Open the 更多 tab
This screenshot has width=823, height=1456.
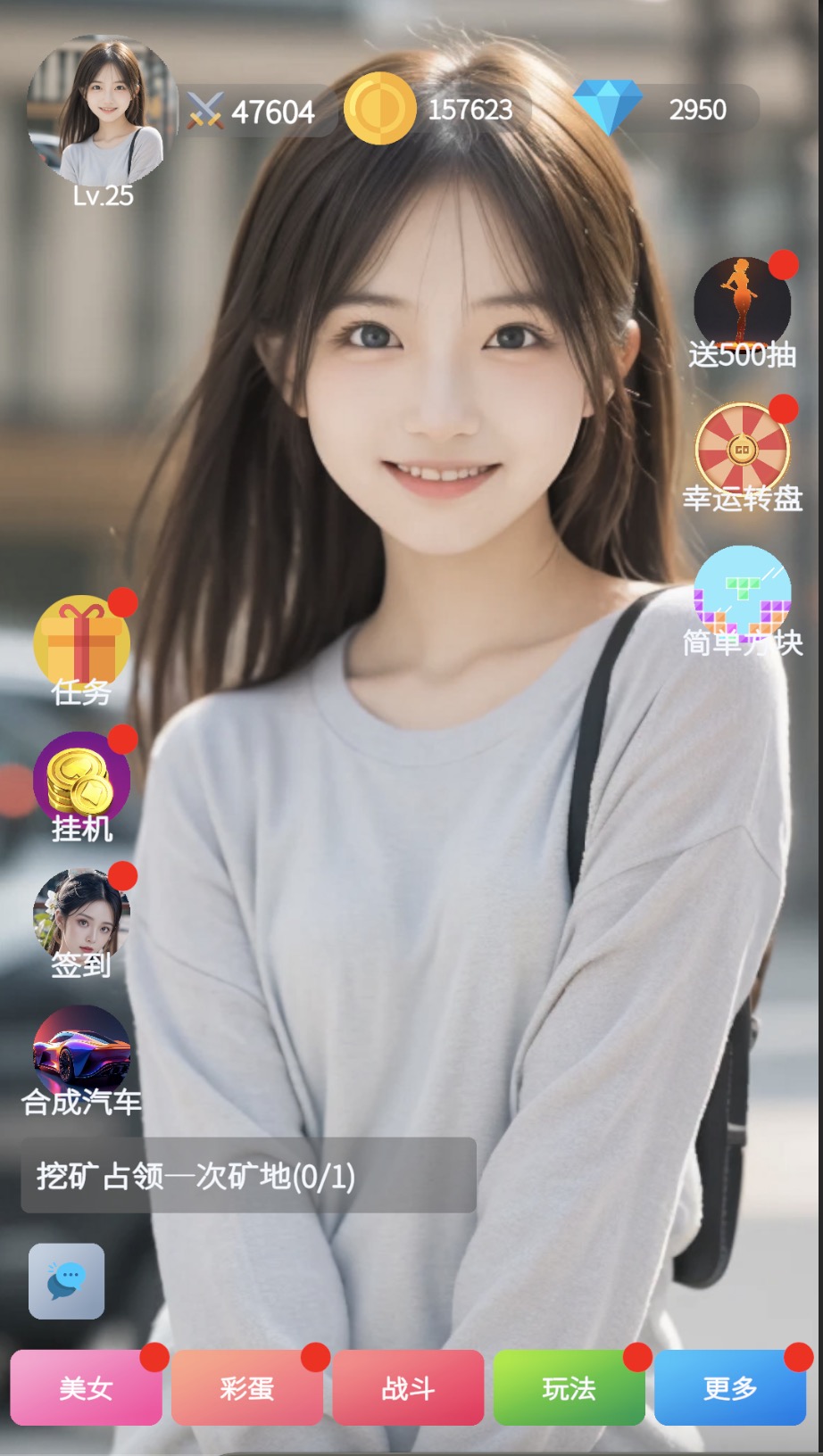coord(730,1387)
